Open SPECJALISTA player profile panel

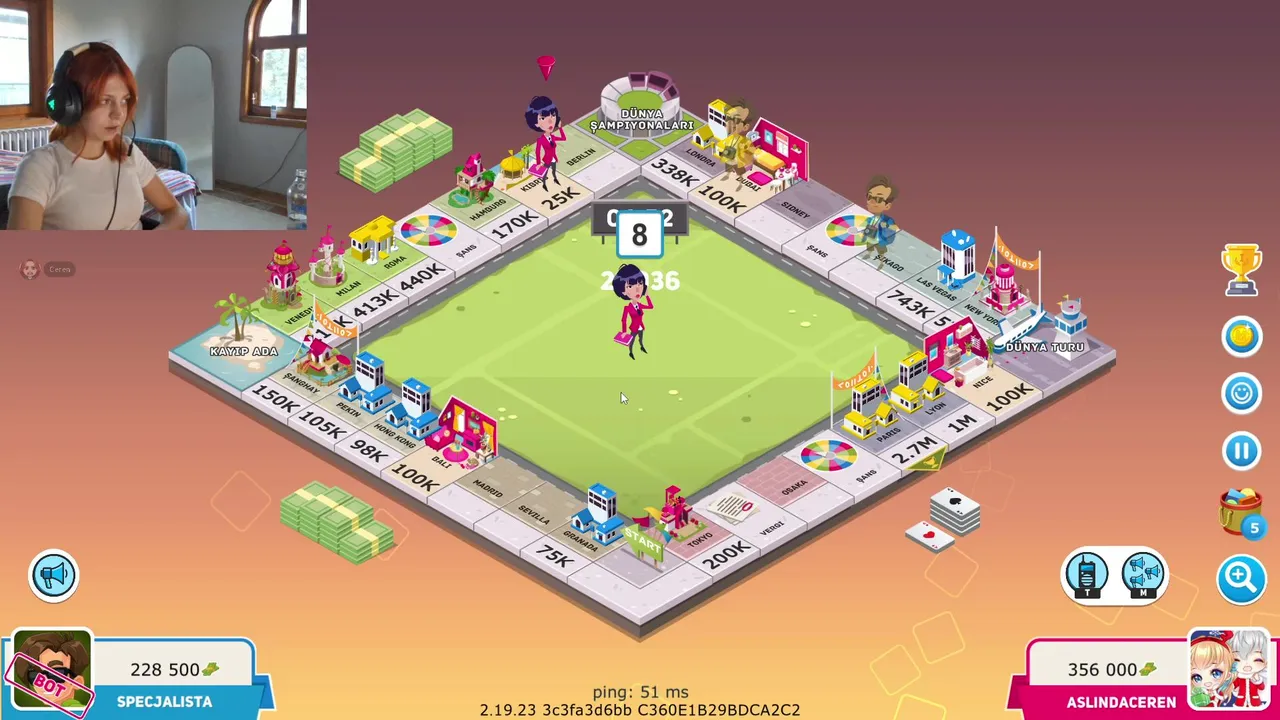140,678
